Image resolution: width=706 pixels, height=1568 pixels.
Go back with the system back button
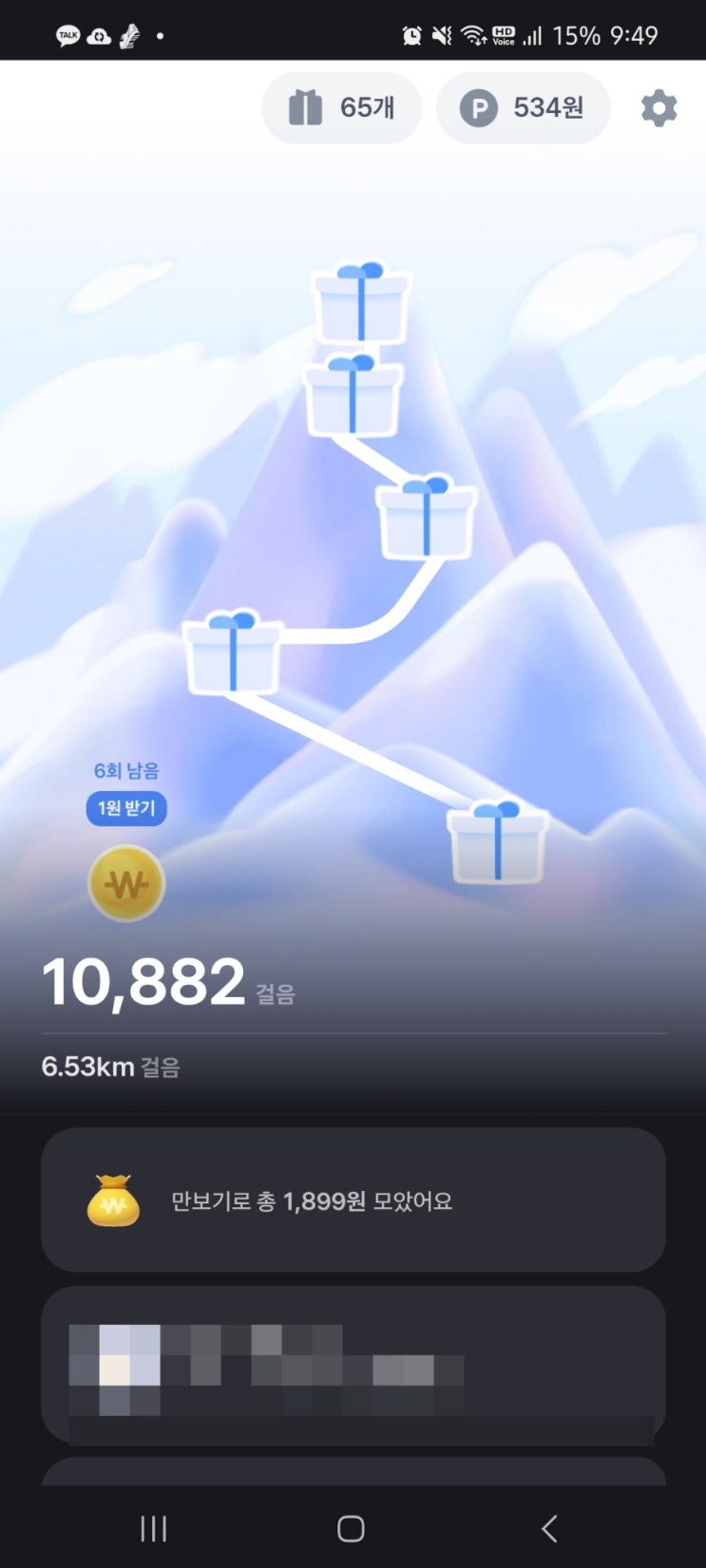pyautogui.click(x=548, y=1528)
